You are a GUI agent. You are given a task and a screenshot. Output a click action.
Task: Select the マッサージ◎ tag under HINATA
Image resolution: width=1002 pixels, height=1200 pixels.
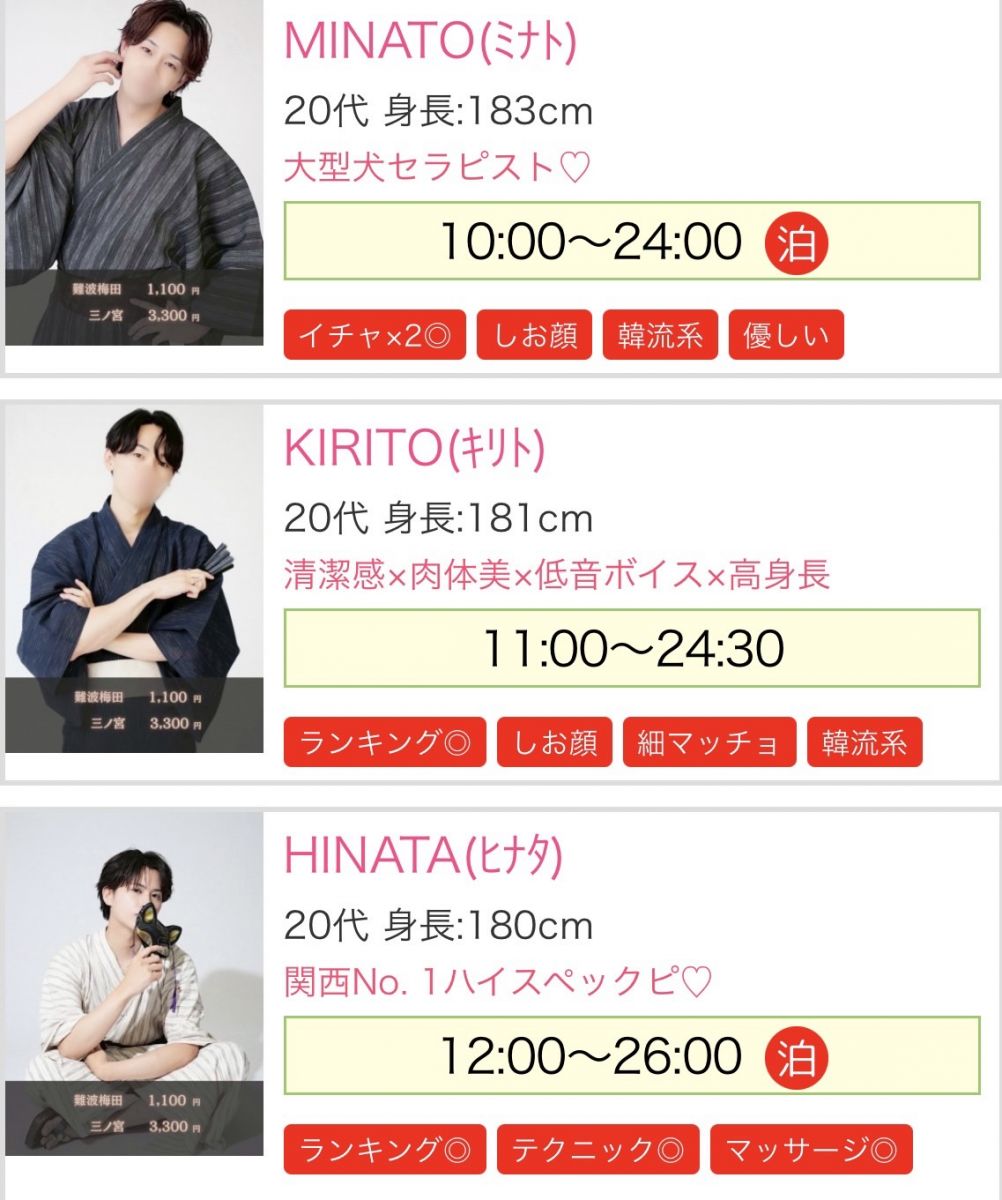tap(811, 1150)
